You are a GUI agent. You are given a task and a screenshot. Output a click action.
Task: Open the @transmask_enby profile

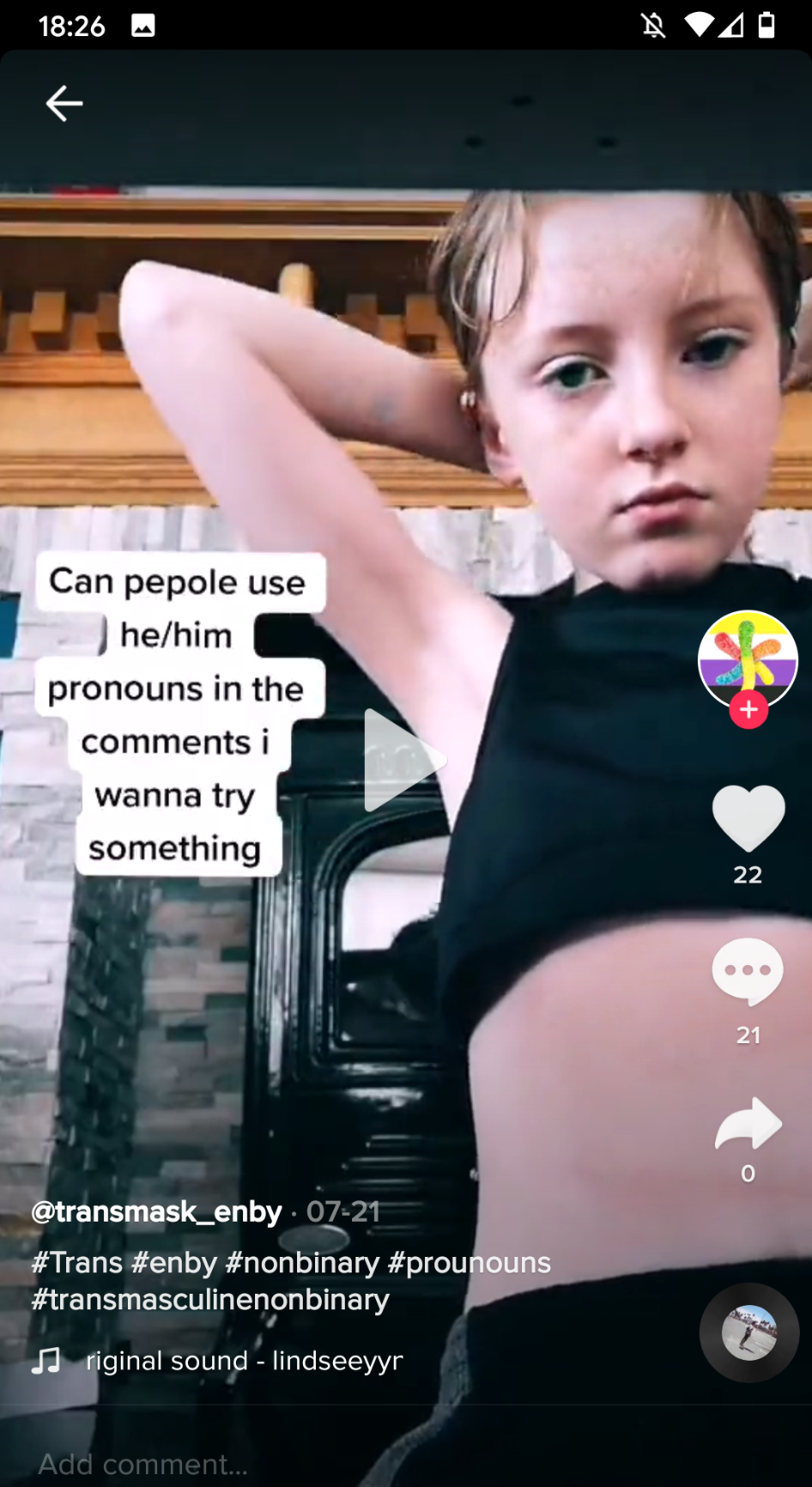(x=156, y=1211)
